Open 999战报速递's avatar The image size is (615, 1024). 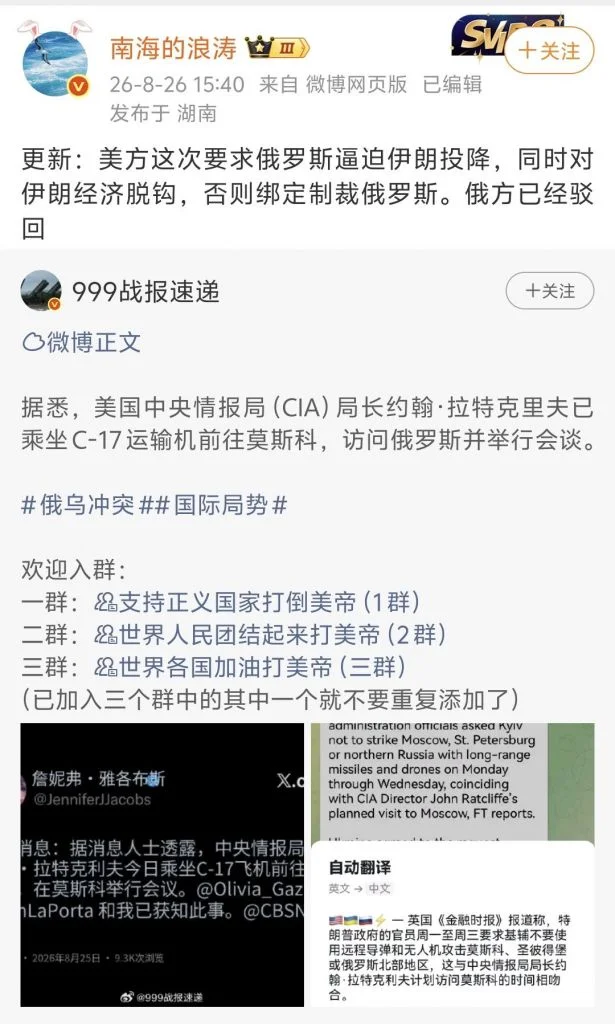tap(41, 291)
